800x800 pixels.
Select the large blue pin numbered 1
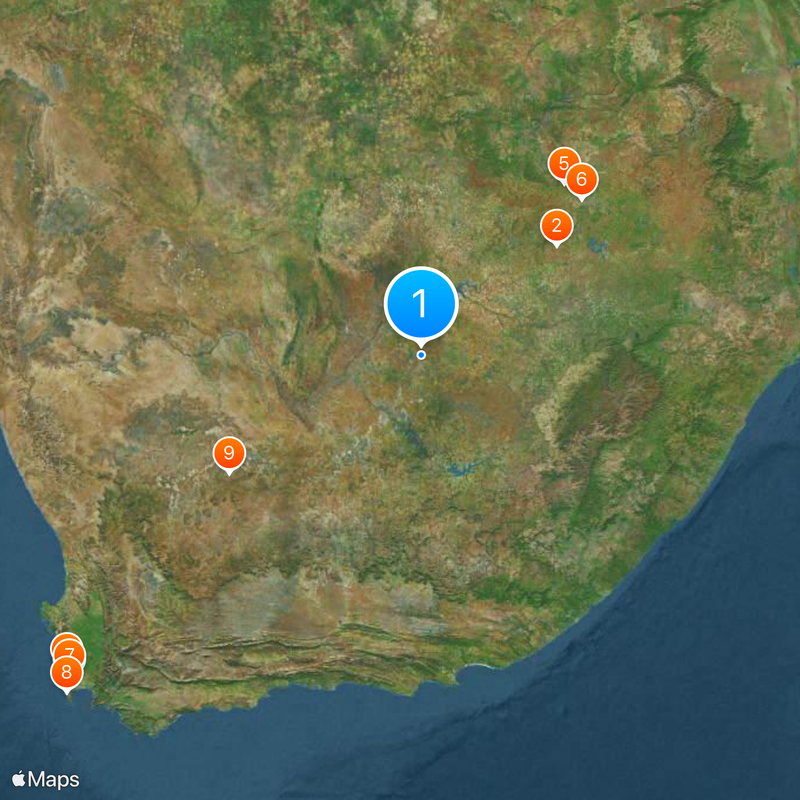(421, 303)
